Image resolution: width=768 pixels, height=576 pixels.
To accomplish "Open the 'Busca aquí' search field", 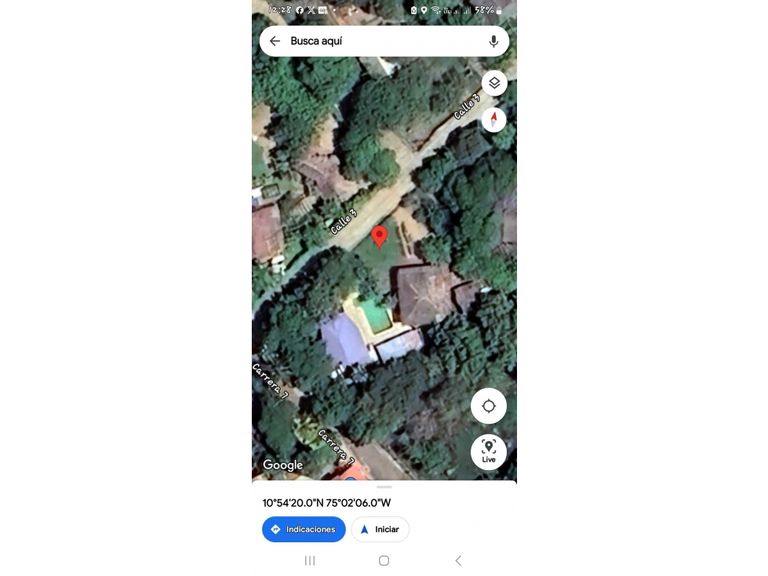I will click(x=380, y=41).
